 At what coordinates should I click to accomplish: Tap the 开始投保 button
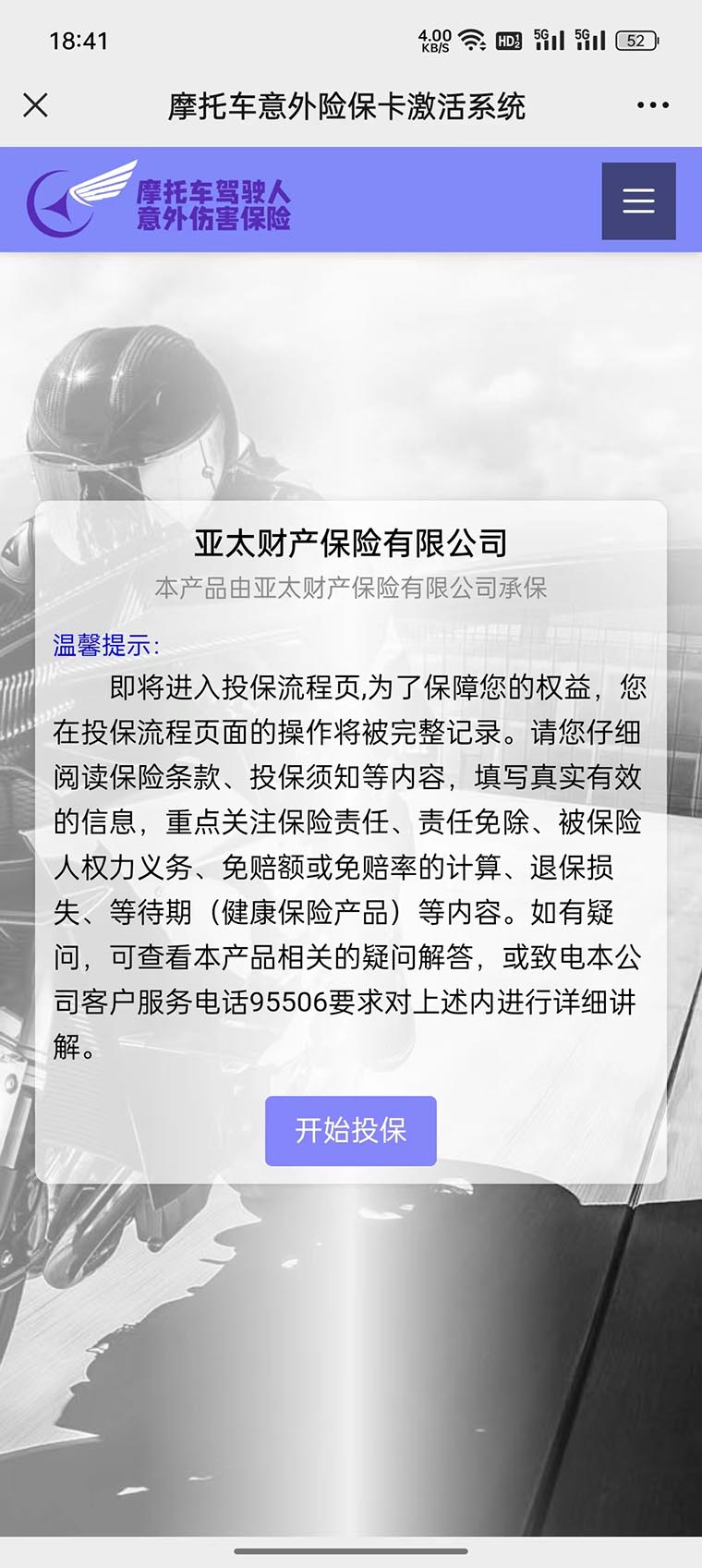pyautogui.click(x=350, y=1130)
